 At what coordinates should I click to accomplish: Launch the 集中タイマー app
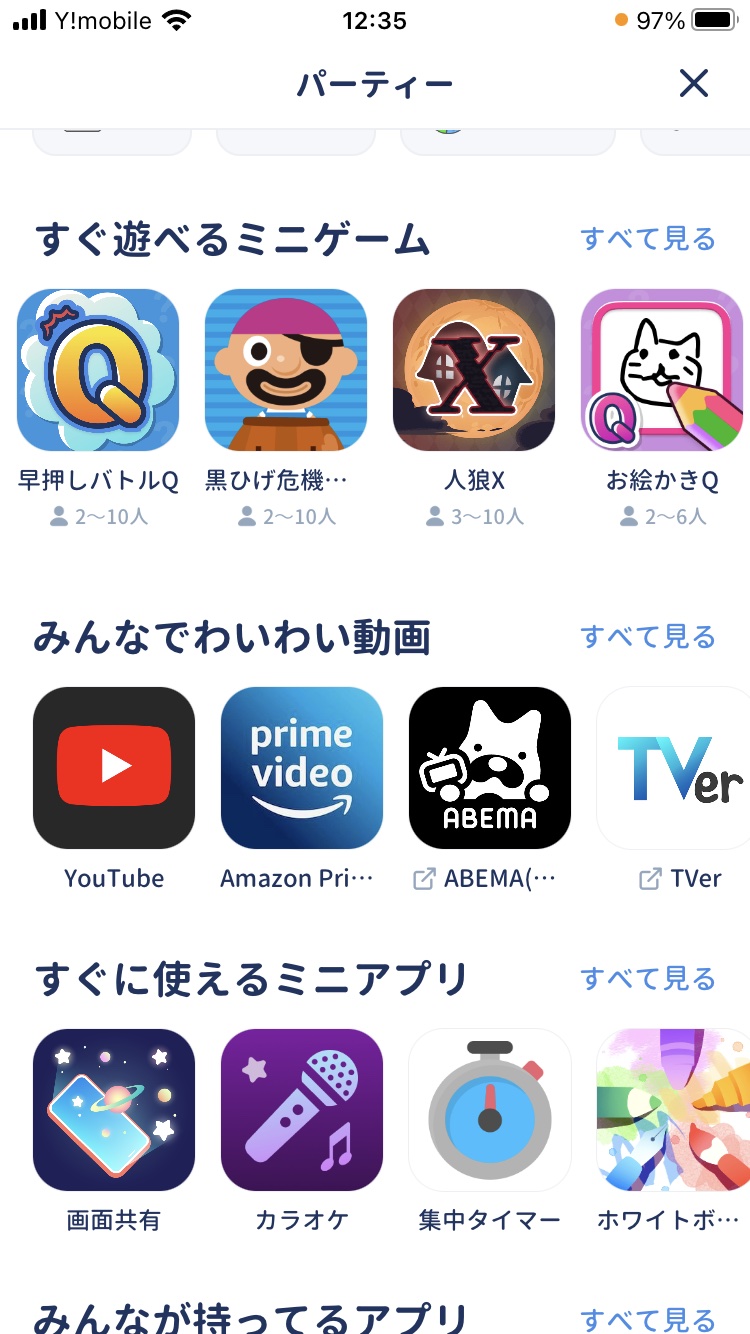click(490, 1110)
